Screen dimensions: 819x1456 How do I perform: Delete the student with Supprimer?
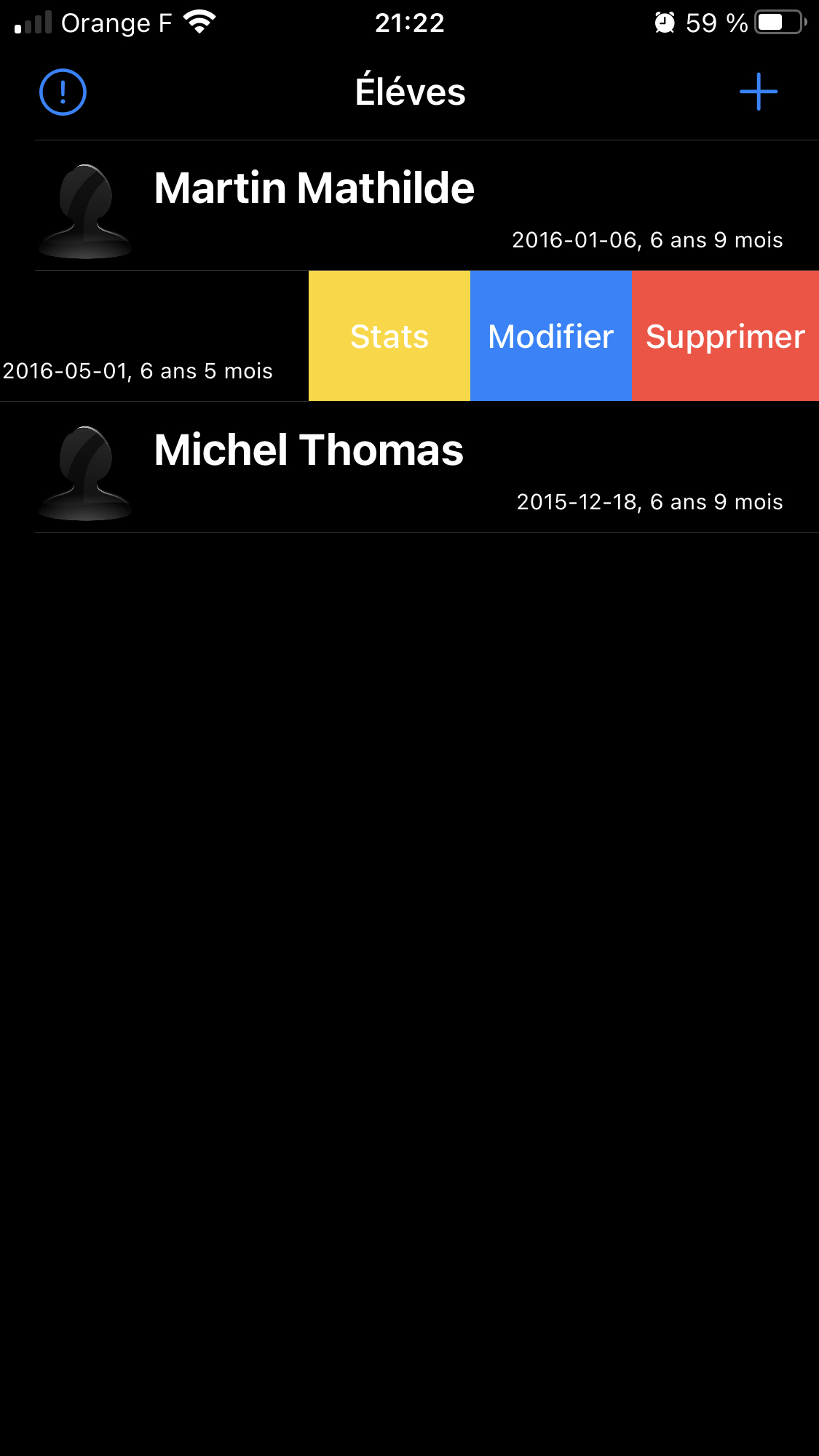725,336
